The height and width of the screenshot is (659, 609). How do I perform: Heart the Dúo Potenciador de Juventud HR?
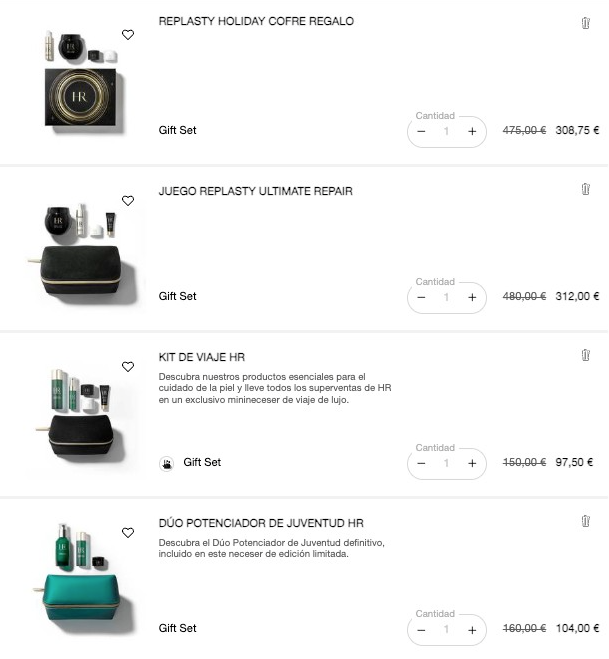coord(128,533)
